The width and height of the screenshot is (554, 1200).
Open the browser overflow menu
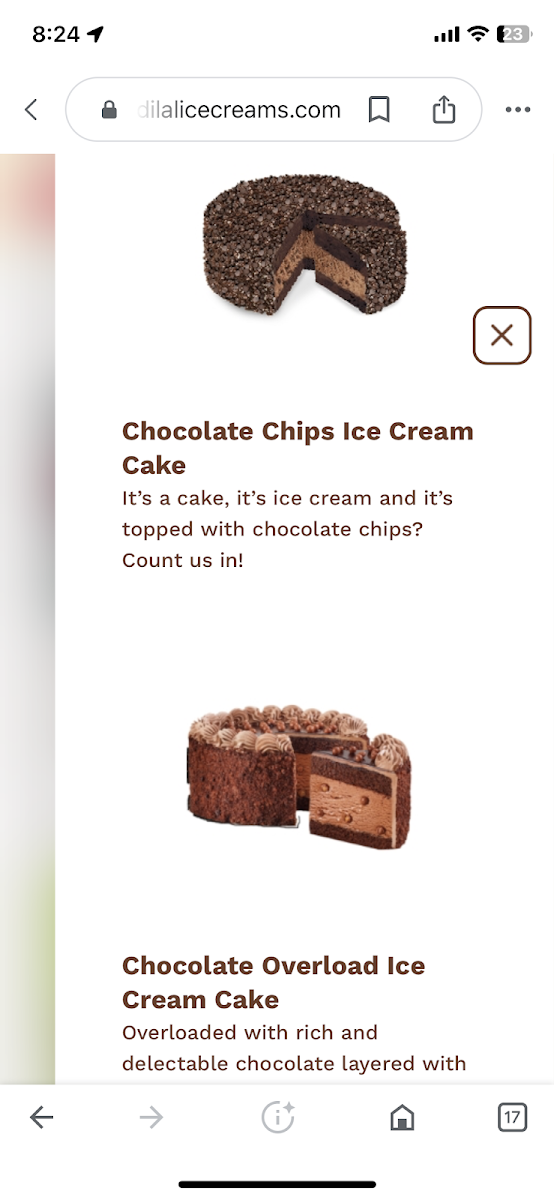(x=518, y=110)
